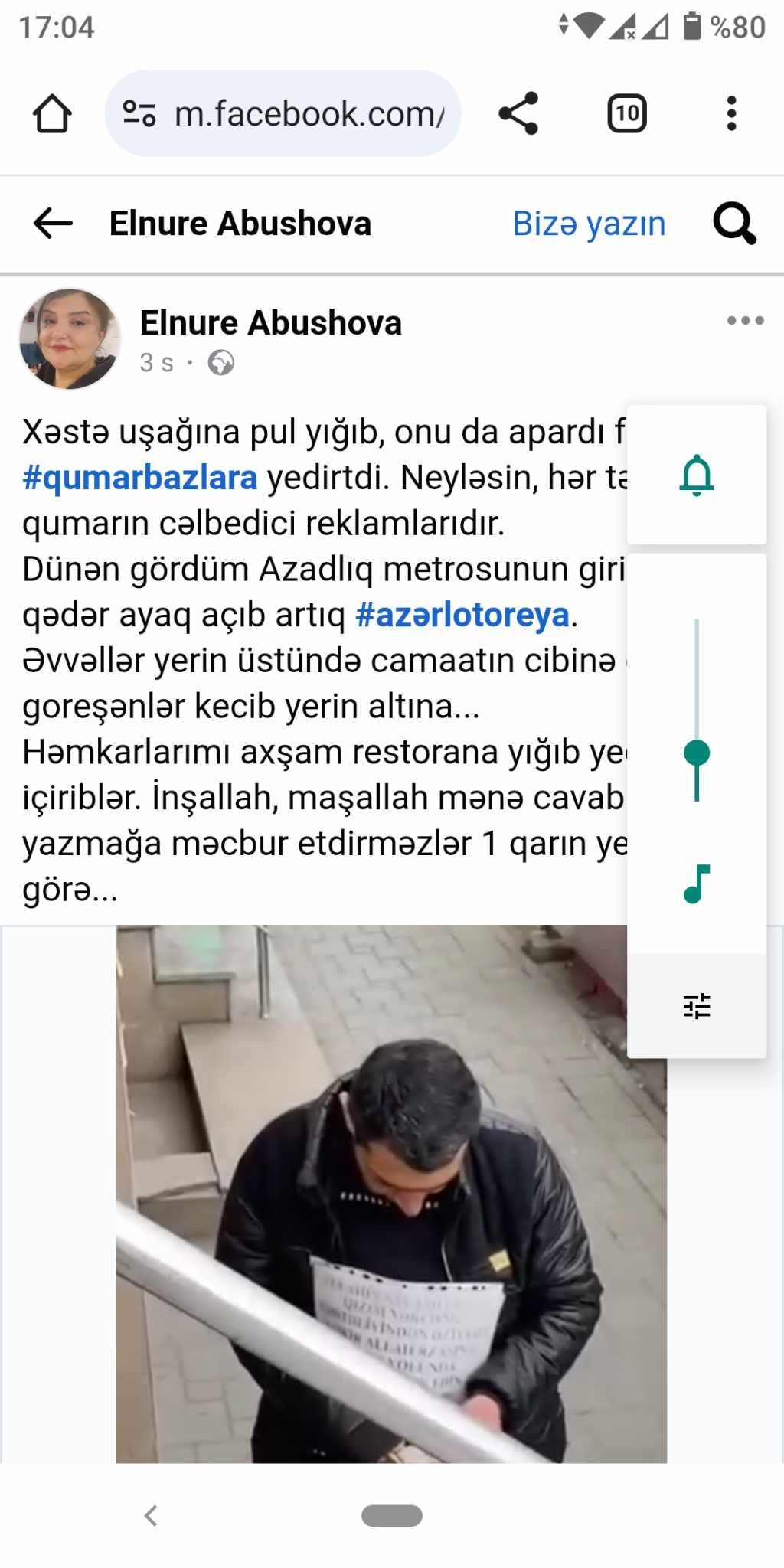Tap the home pill in the navigation bar
This screenshot has height=1568, width=784.
(391, 1515)
